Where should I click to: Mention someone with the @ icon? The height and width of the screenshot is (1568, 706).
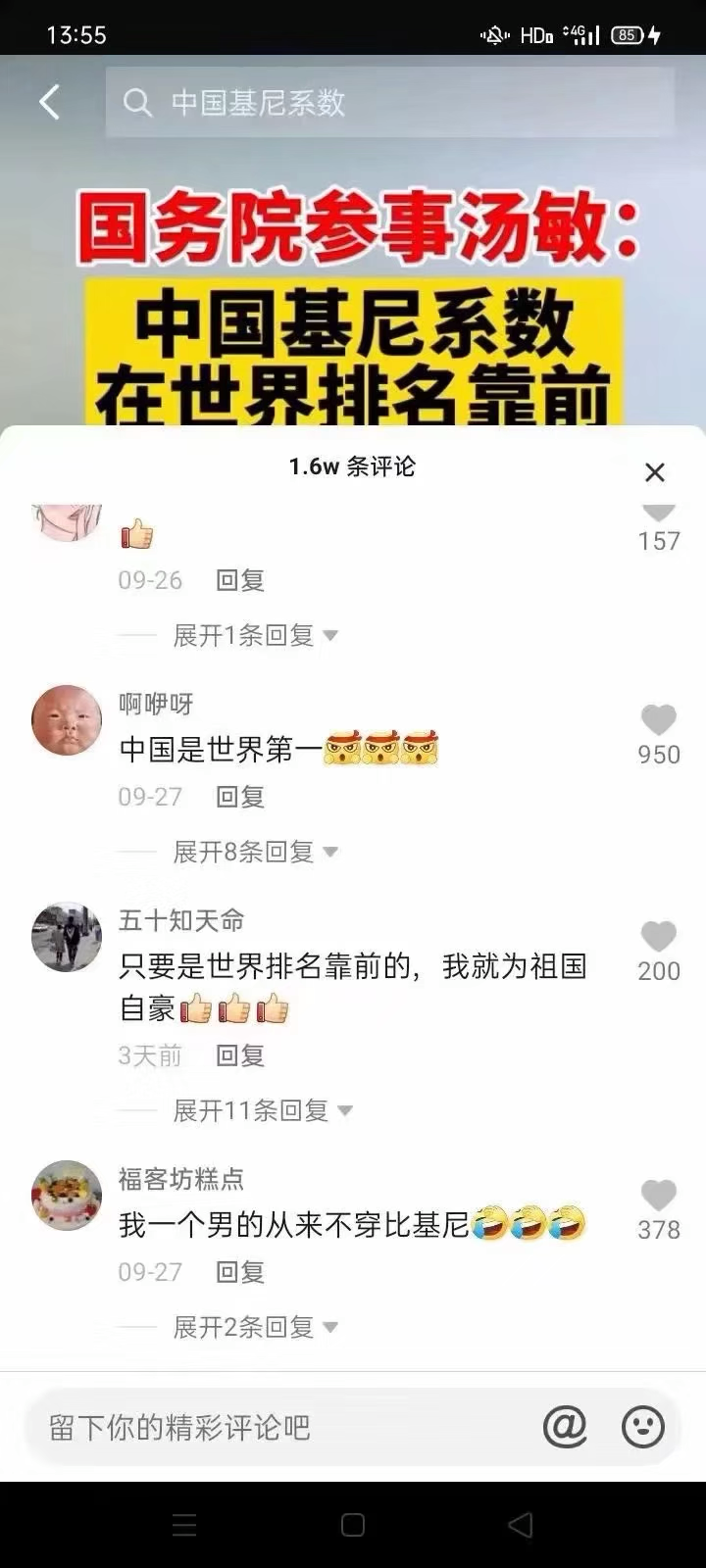click(565, 1427)
